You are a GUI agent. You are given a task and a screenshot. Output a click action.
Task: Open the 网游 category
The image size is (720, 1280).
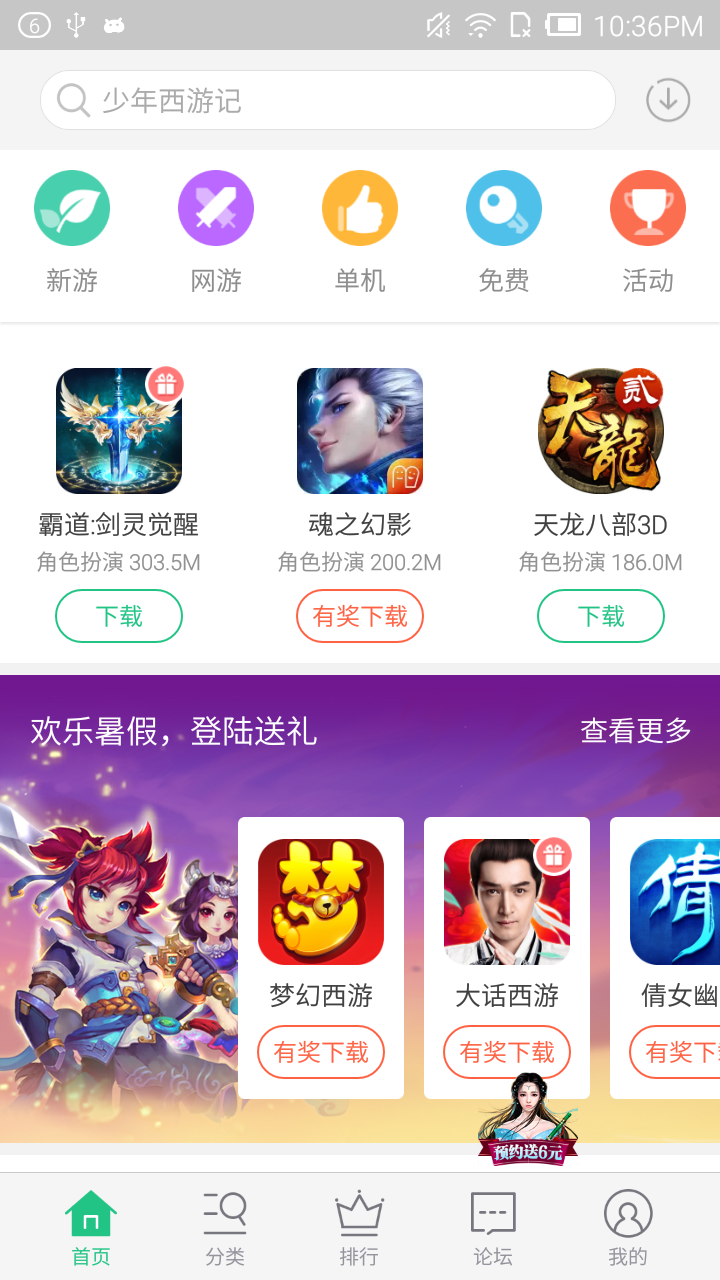pos(216,231)
